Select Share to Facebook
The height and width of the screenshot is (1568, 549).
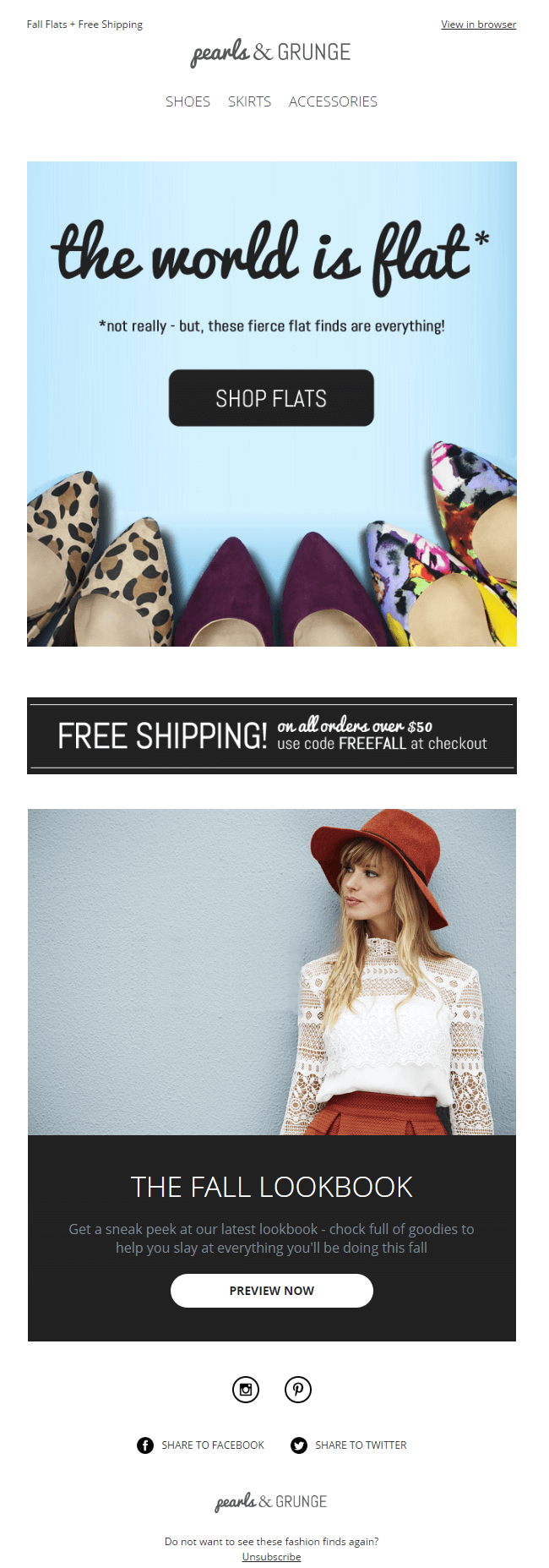201,1445
